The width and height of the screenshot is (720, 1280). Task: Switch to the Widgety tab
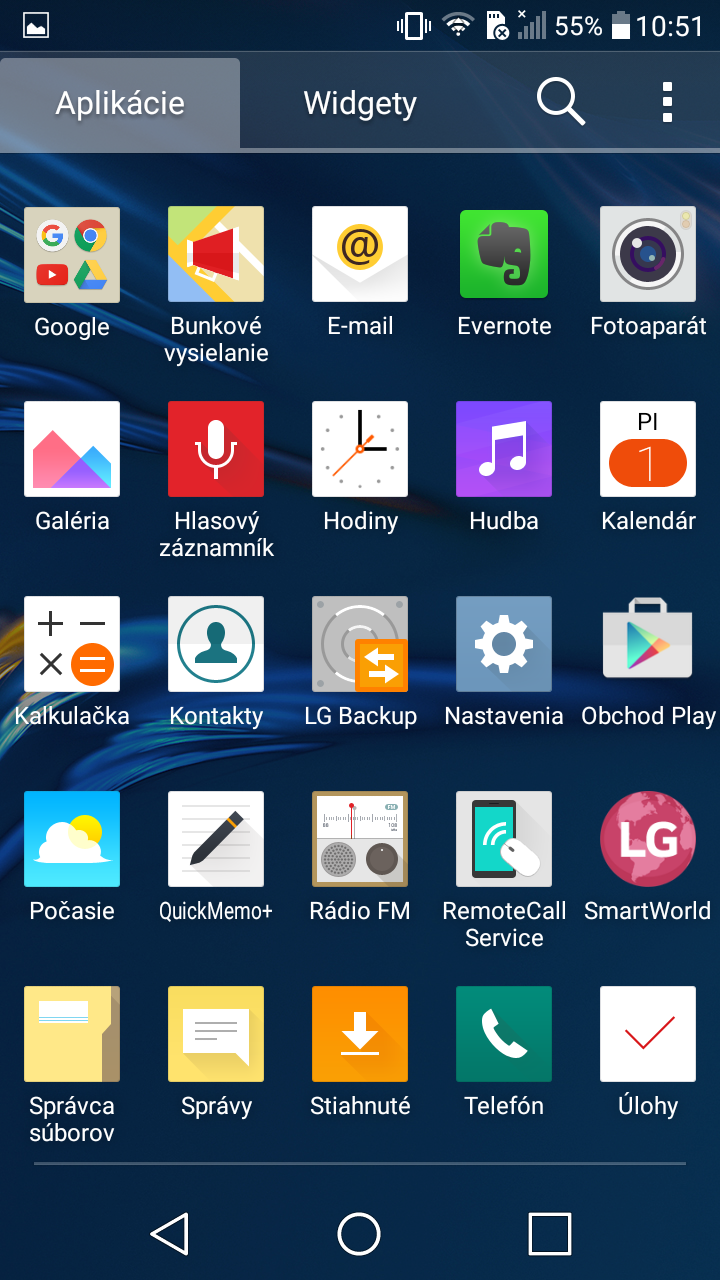pyautogui.click(x=360, y=103)
